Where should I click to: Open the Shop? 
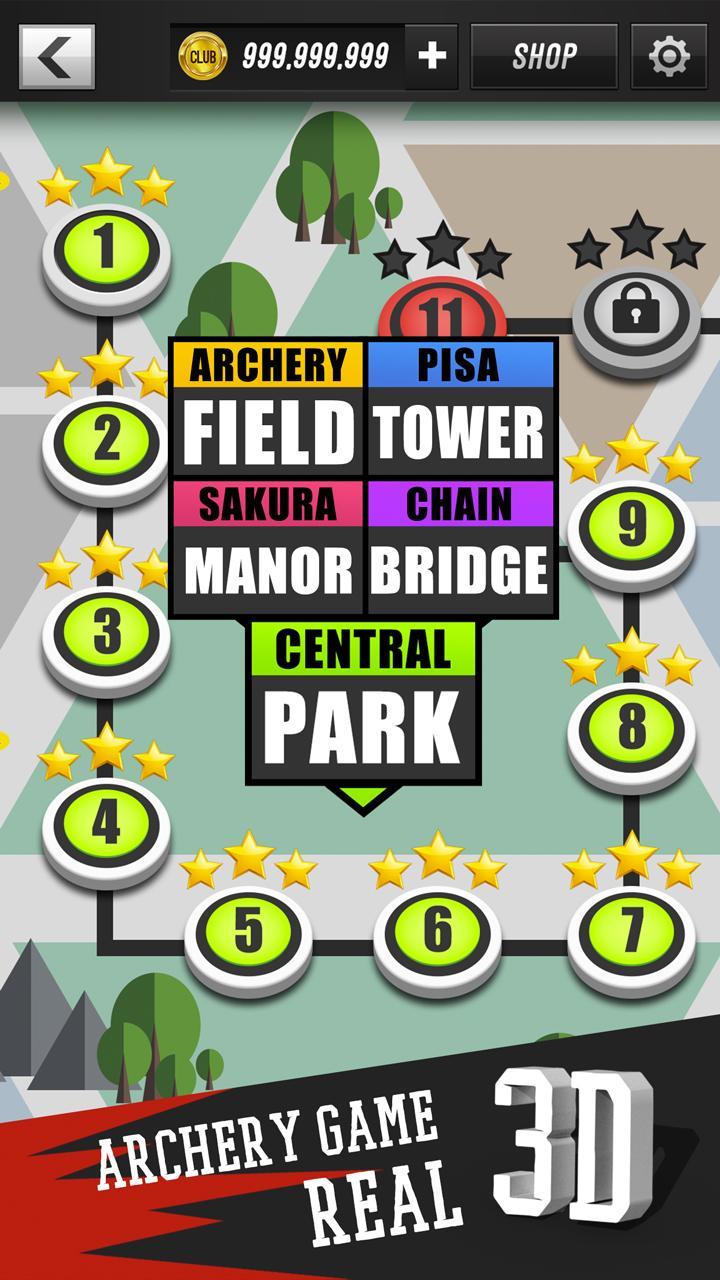544,57
